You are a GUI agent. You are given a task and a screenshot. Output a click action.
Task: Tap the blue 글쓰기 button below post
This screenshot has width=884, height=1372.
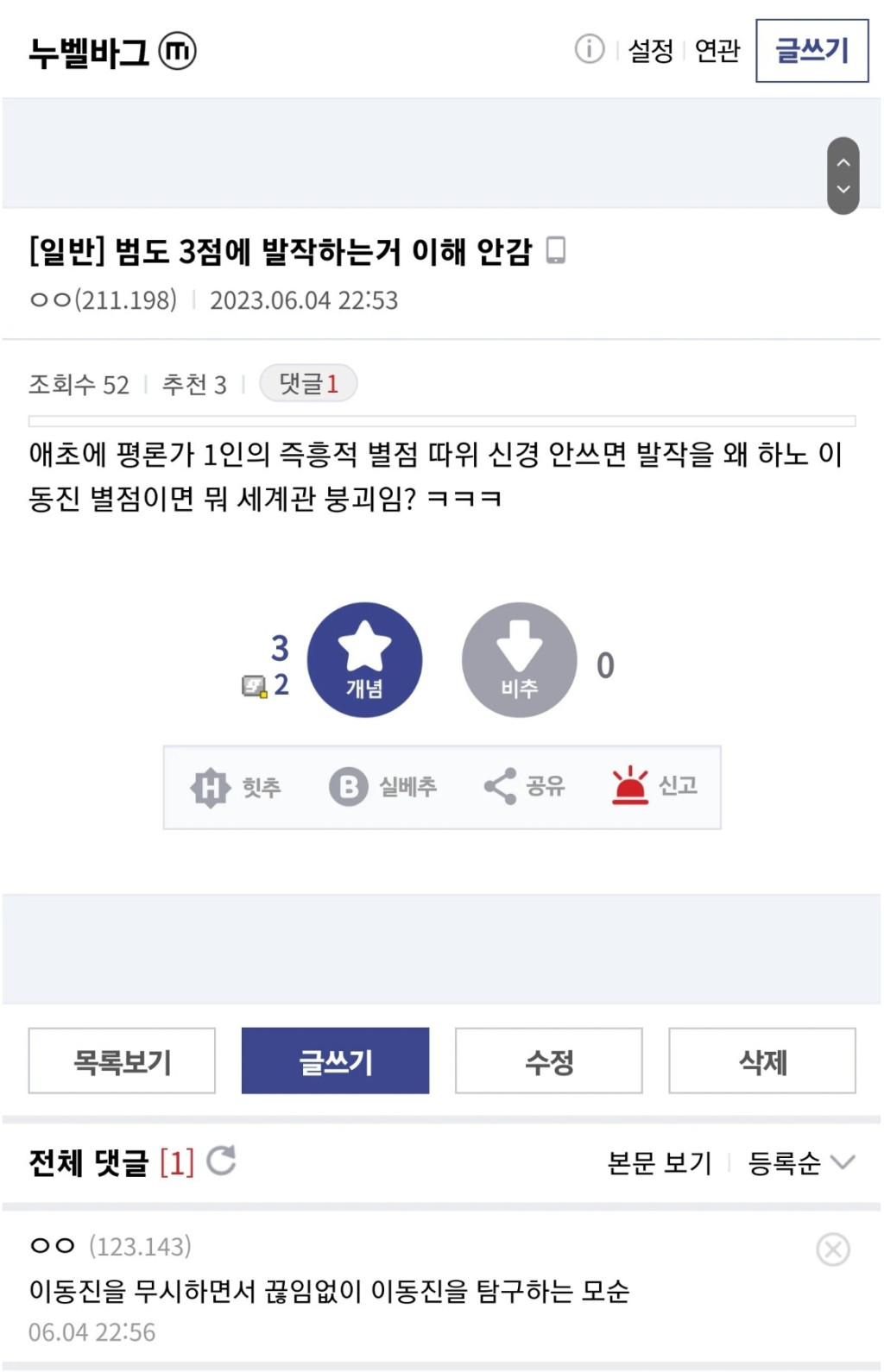[x=335, y=1060]
